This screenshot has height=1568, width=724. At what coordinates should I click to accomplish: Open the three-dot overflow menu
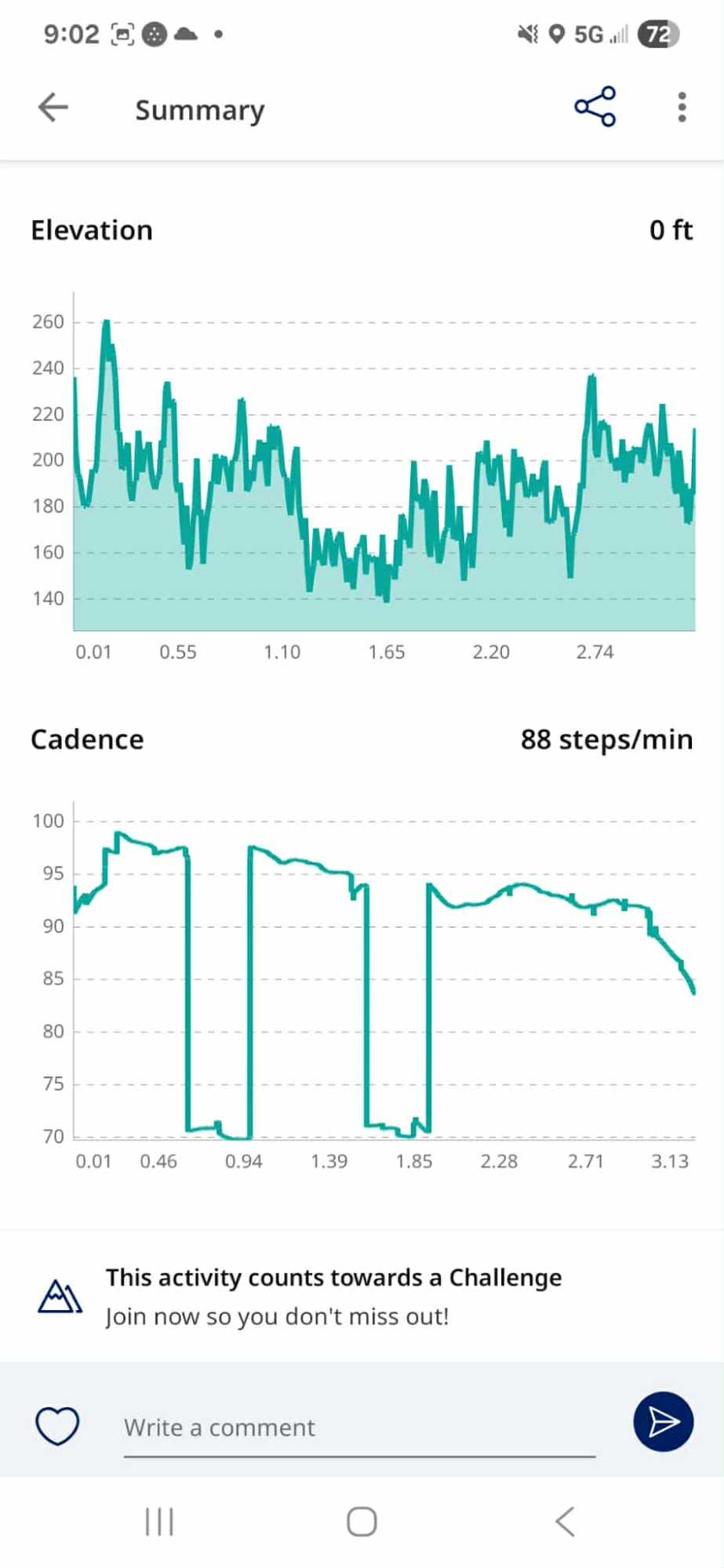click(682, 107)
